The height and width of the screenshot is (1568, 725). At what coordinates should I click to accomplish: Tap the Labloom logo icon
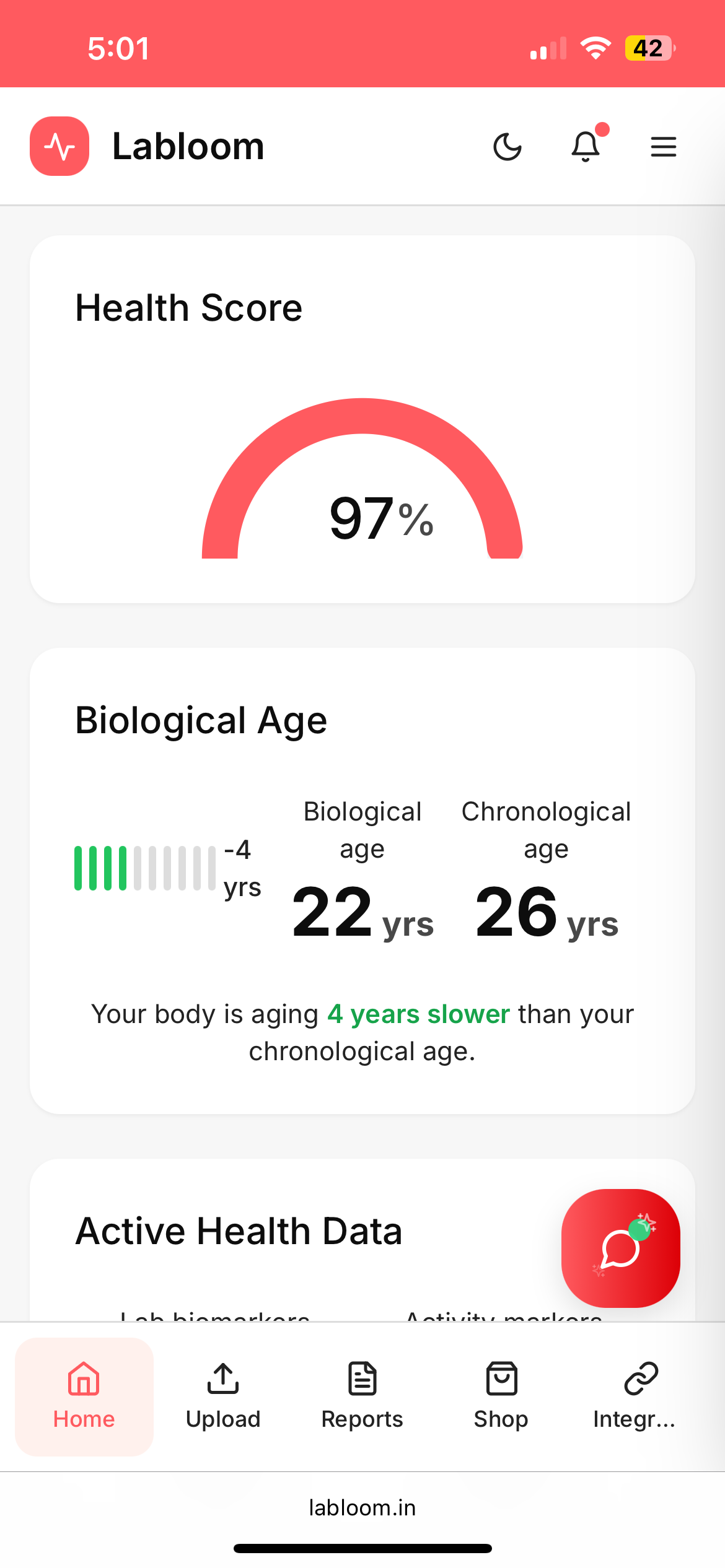(x=59, y=146)
